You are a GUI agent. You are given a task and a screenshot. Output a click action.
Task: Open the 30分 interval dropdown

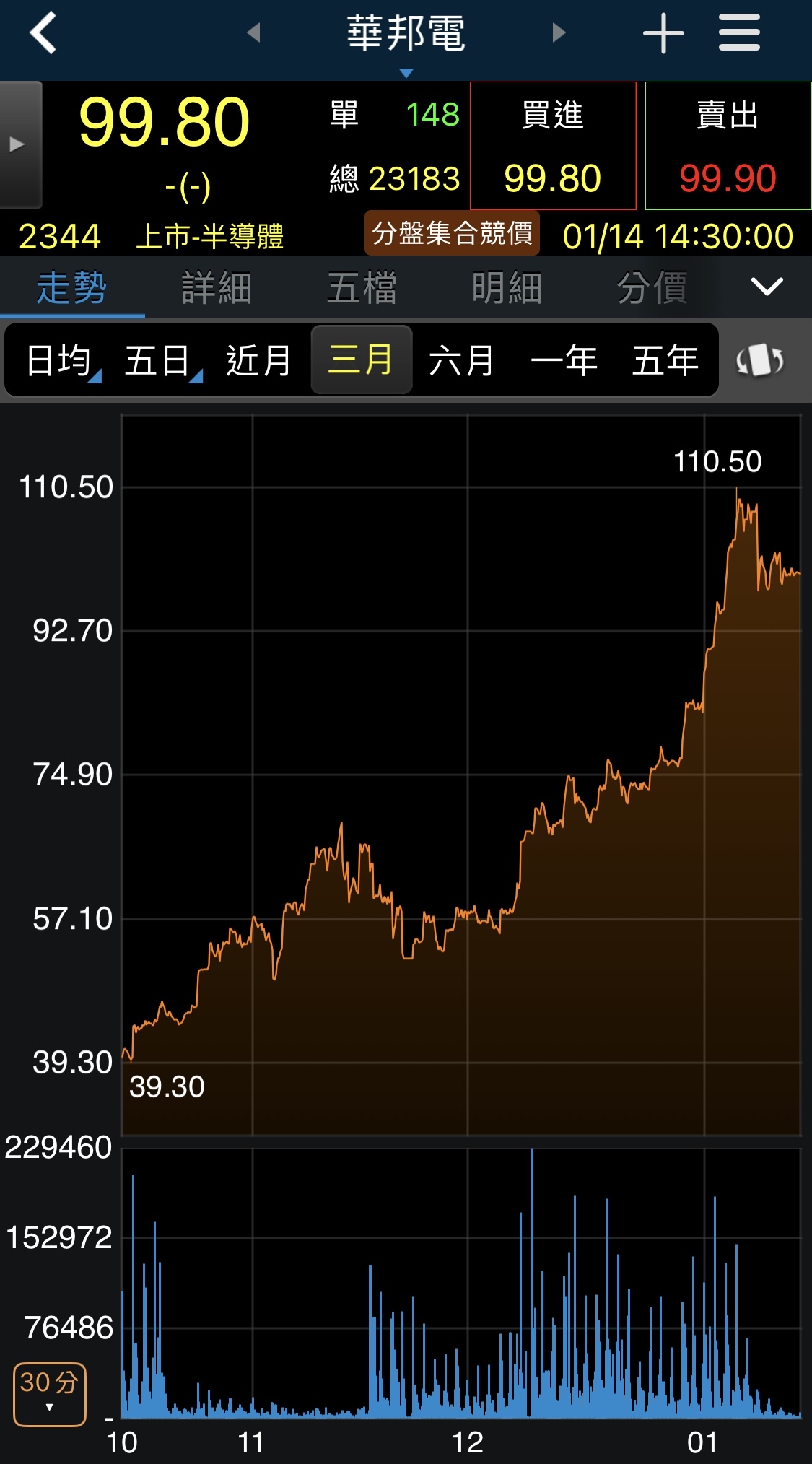click(x=49, y=1394)
